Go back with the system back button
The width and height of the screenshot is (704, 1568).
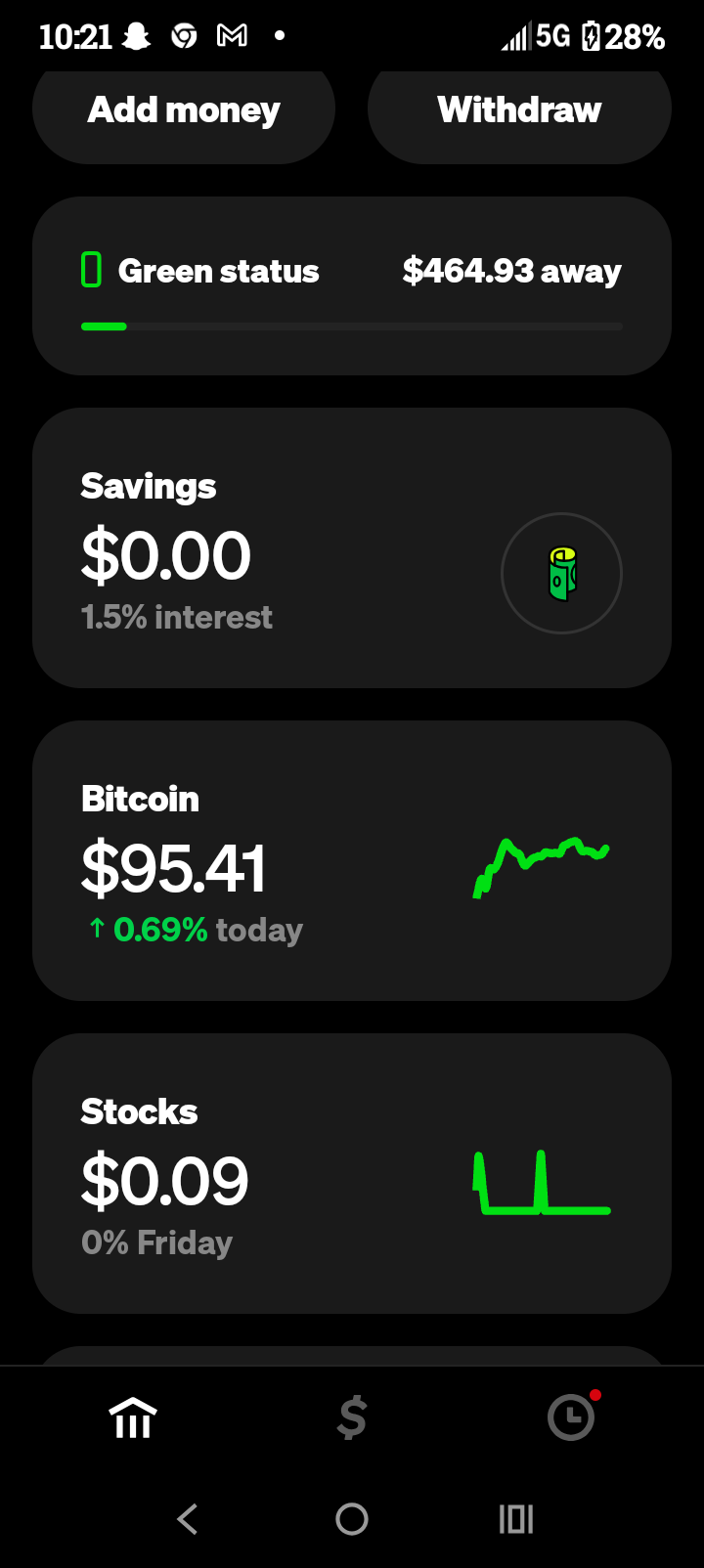click(x=188, y=1519)
